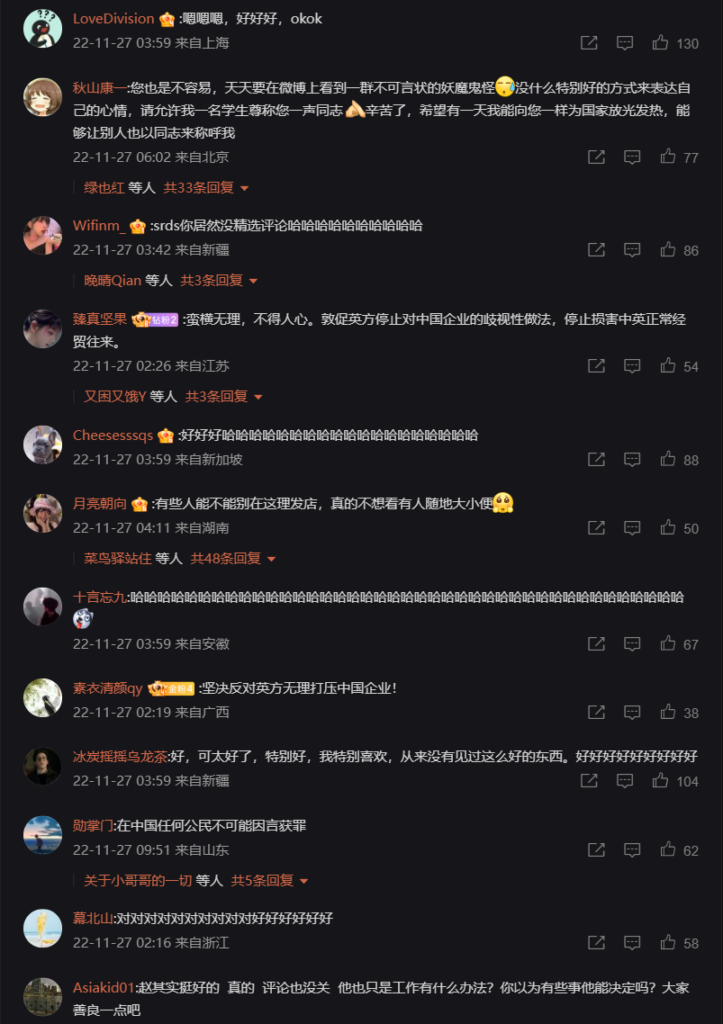723x1024 pixels.
Task: Expand the 3 replies under 臻真坚果's comment
Action: click(224, 396)
